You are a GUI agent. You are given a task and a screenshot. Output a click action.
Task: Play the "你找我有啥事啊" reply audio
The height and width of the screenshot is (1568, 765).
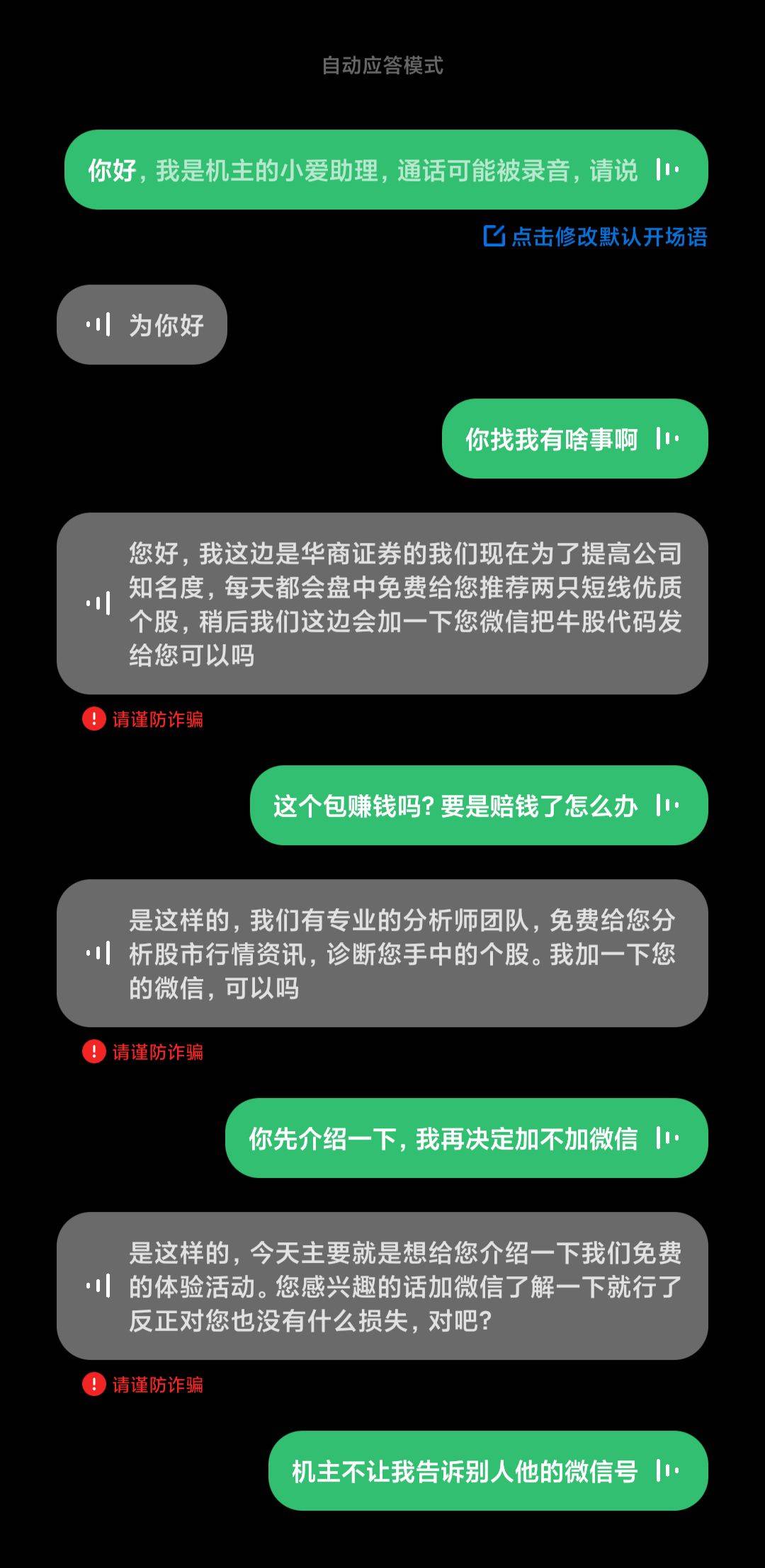[x=667, y=439]
